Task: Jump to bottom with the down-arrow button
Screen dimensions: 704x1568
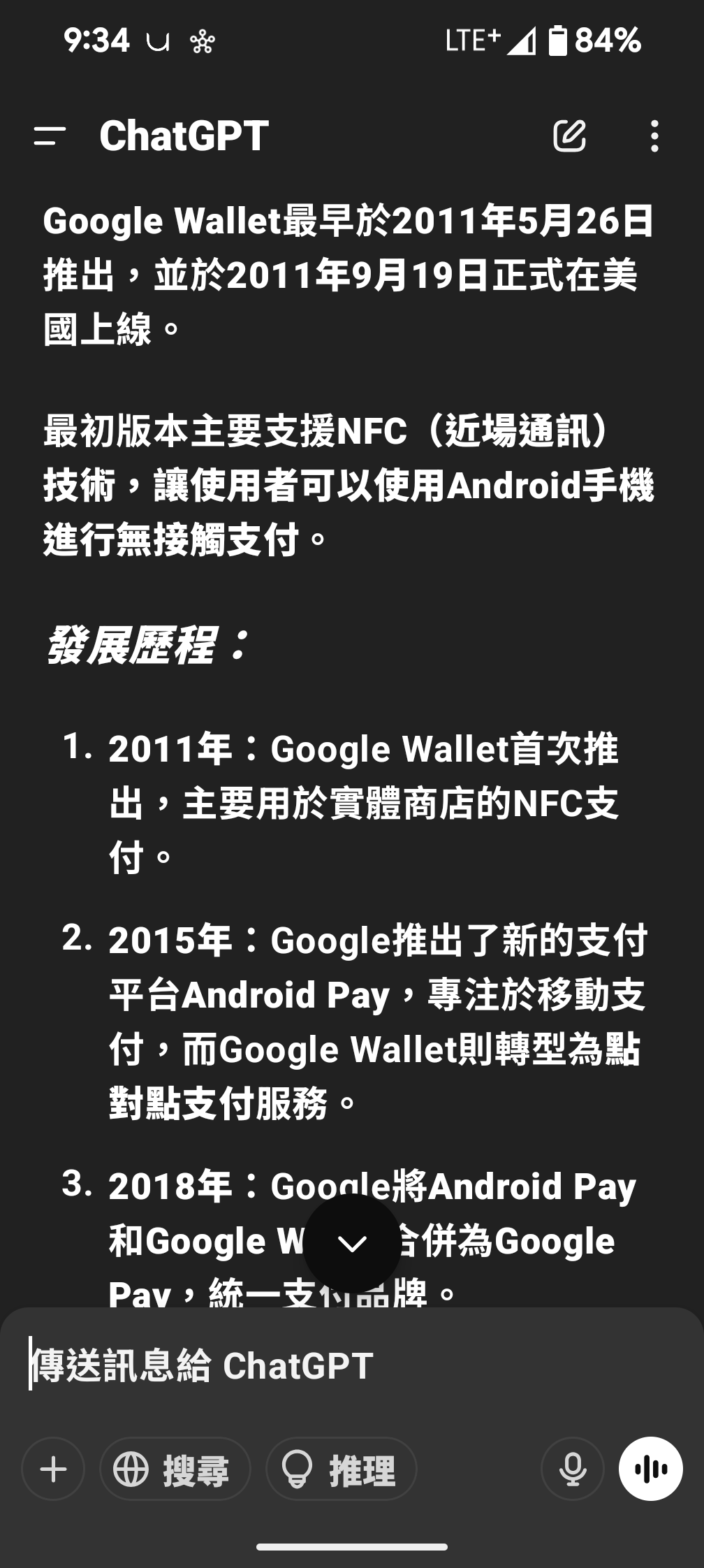Action: [x=352, y=1243]
